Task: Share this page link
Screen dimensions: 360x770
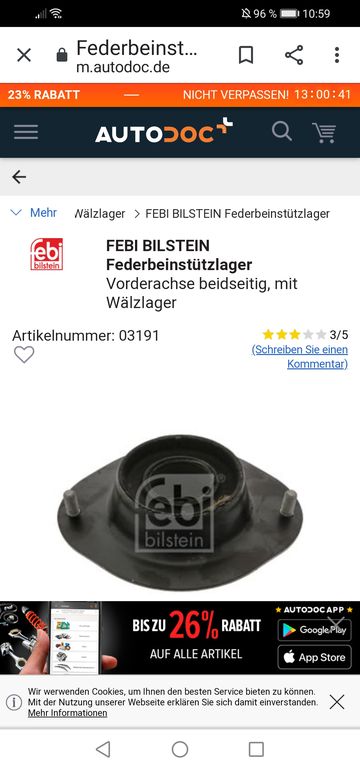Action: (294, 55)
